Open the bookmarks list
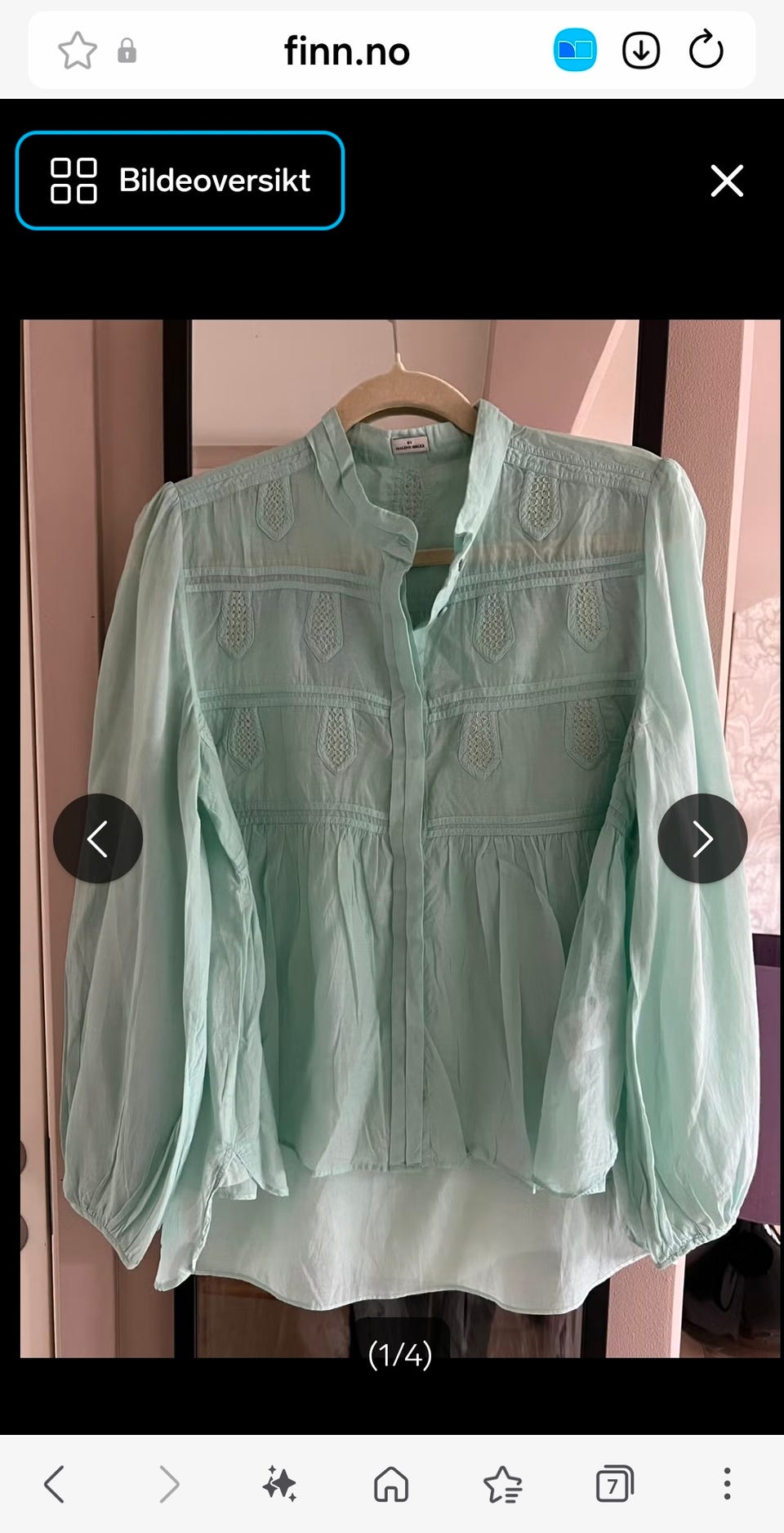Viewport: 784px width, 1533px height. 502,1484
